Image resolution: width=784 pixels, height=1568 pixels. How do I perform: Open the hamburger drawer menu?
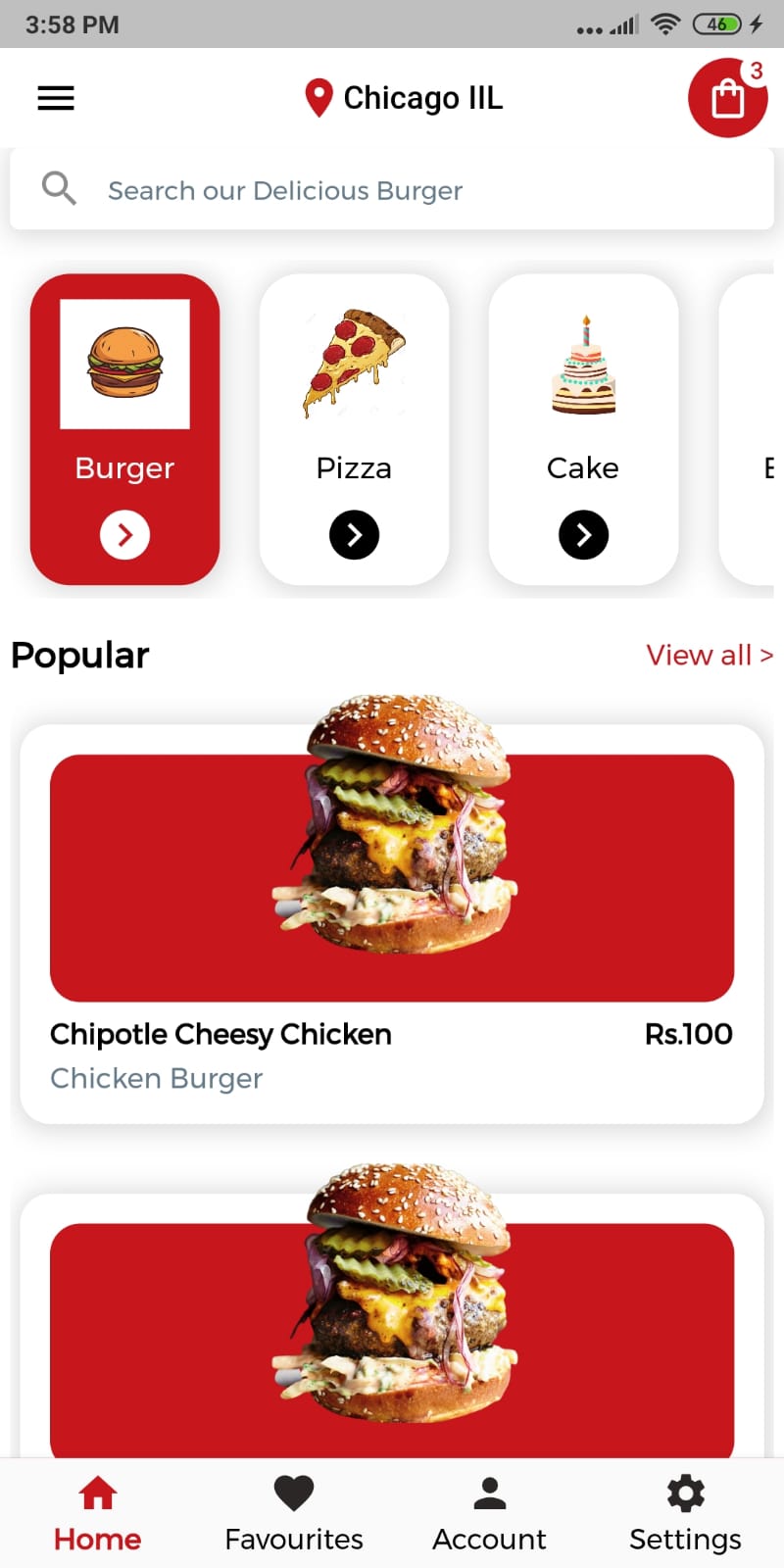[56, 98]
